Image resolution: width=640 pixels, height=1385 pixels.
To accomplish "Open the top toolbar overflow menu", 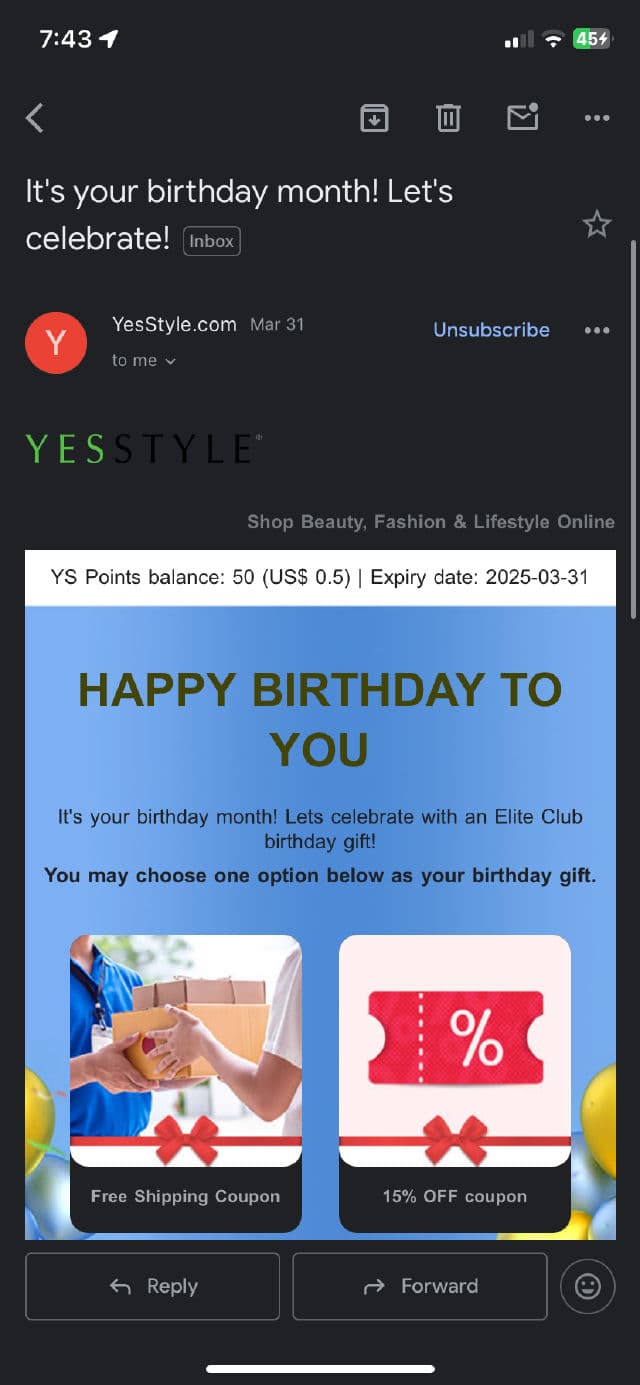I will pos(597,118).
